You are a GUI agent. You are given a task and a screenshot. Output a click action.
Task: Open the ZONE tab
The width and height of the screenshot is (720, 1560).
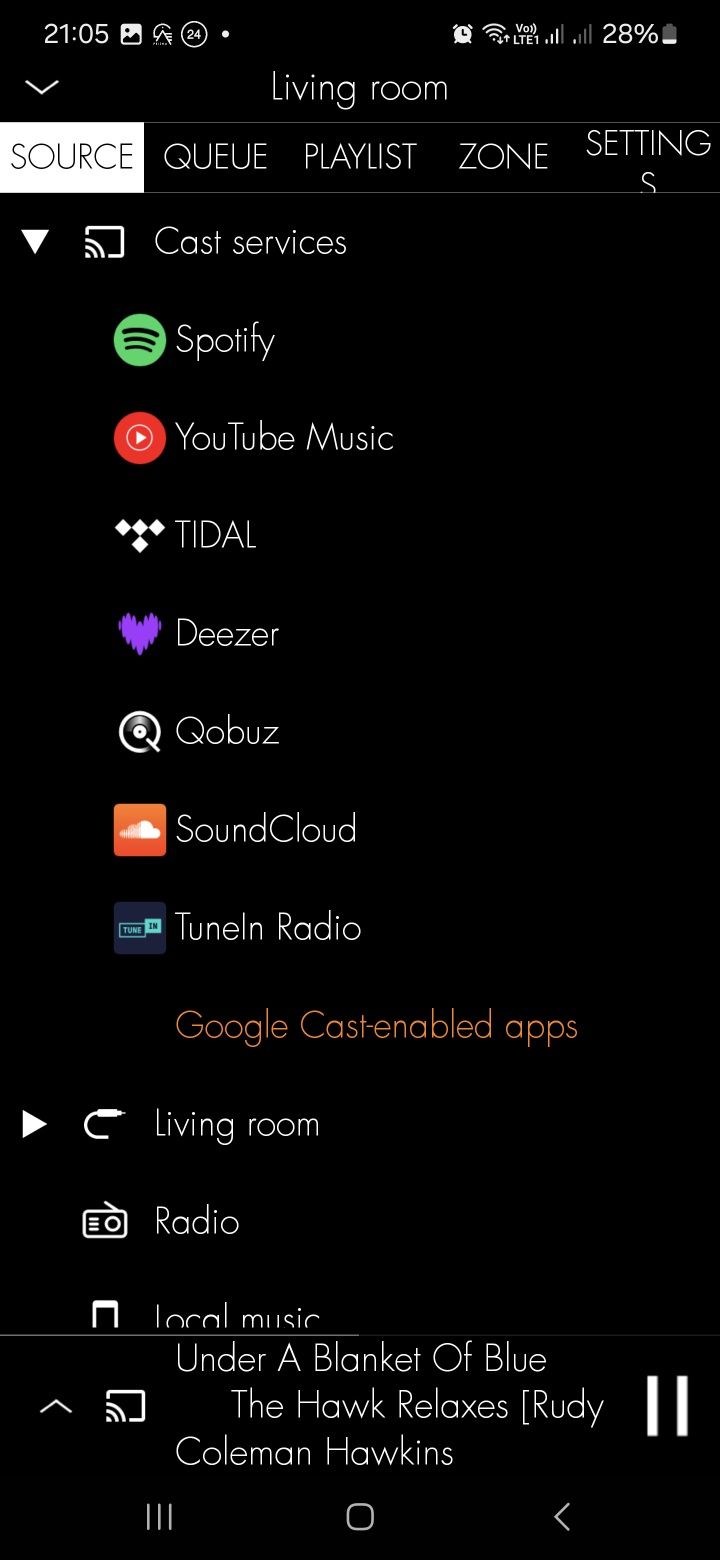pos(503,157)
